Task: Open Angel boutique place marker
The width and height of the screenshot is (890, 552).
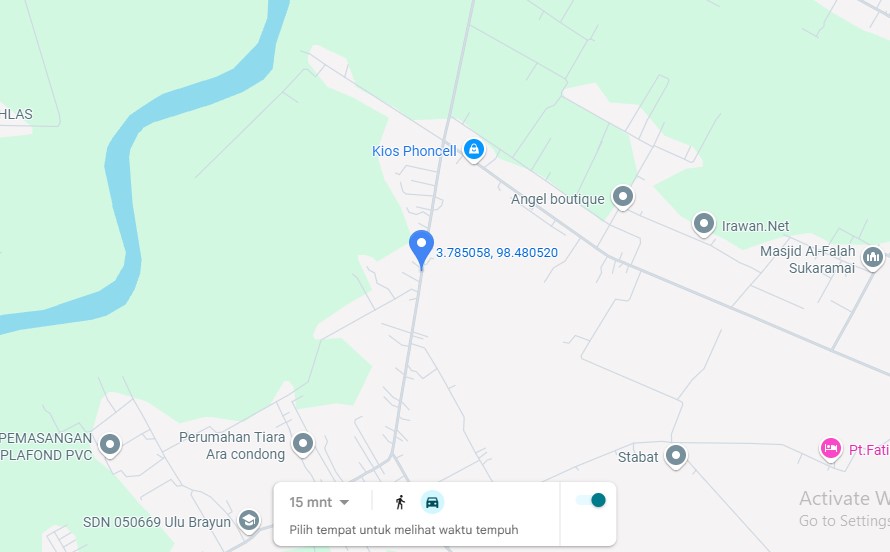Action: tap(623, 197)
